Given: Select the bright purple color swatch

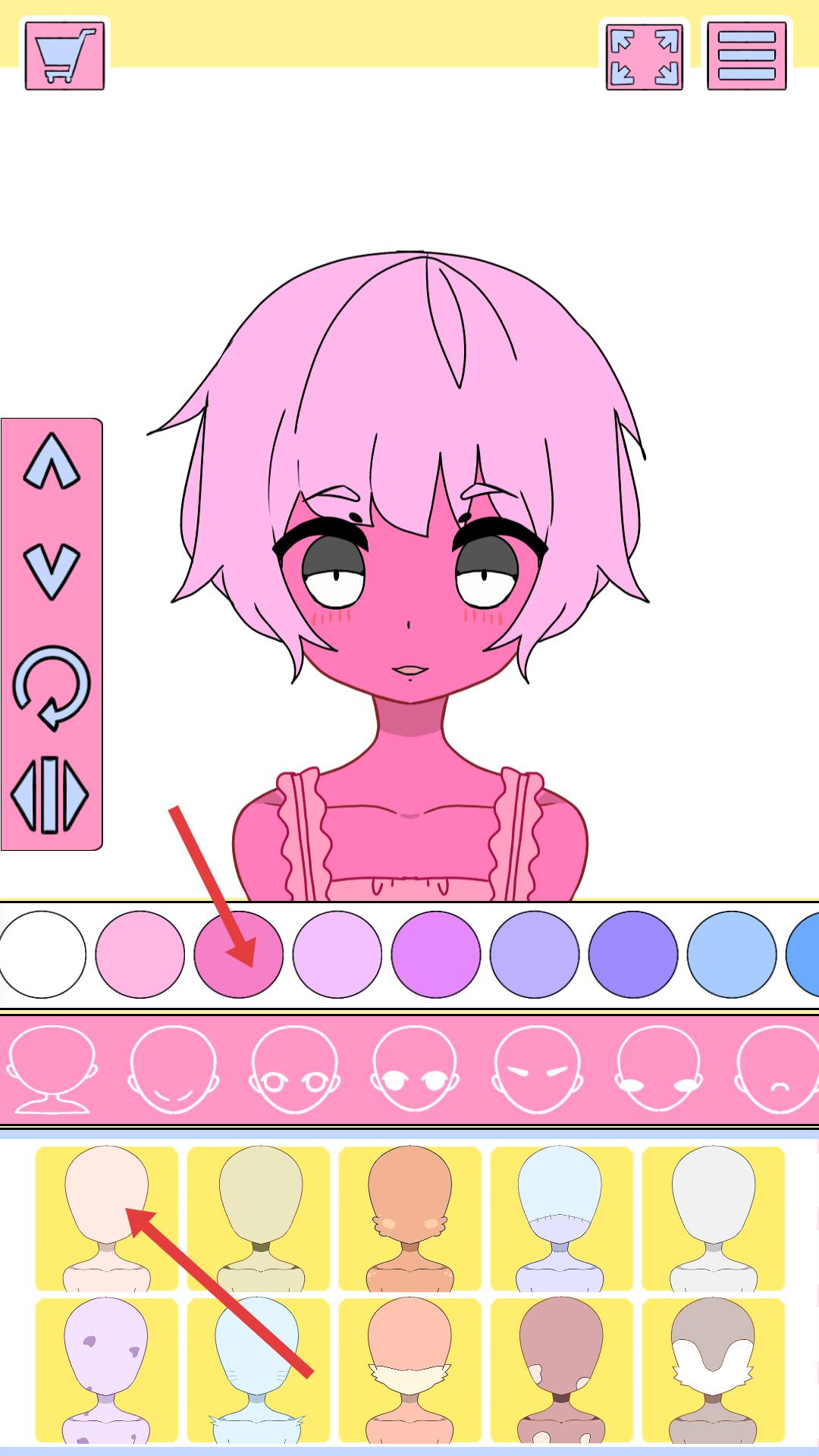Looking at the screenshot, I should [436, 955].
